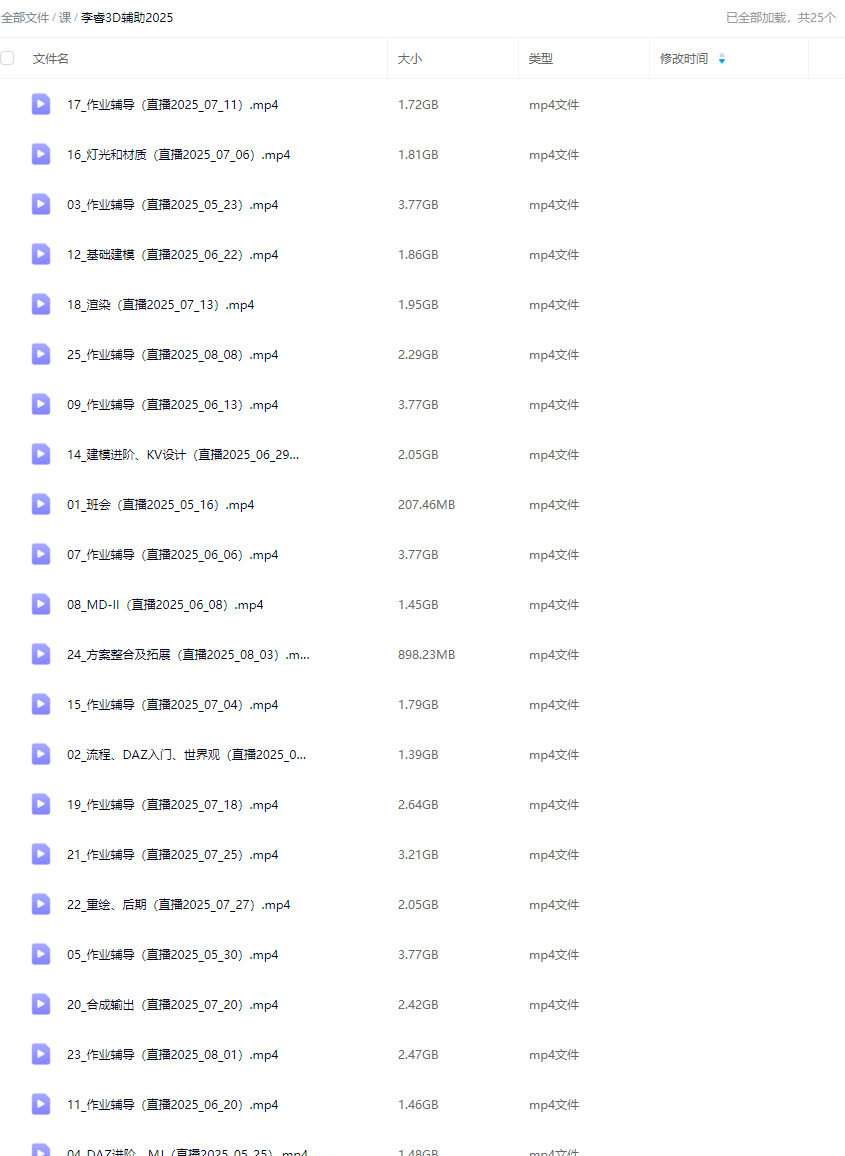Open 16_灯光和材质 video file

coord(178,155)
